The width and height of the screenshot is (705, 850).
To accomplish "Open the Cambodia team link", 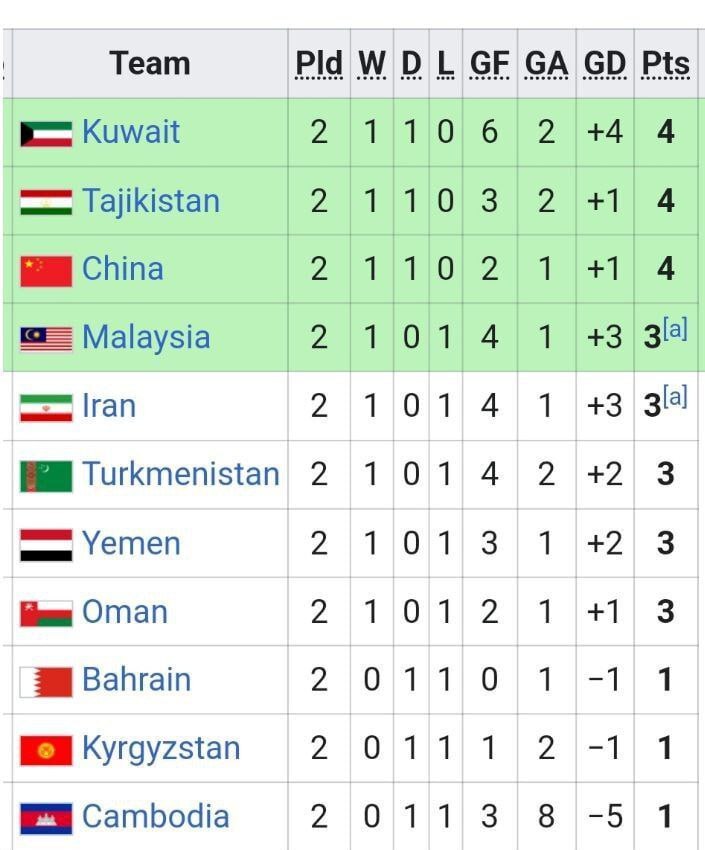I will 155,816.
